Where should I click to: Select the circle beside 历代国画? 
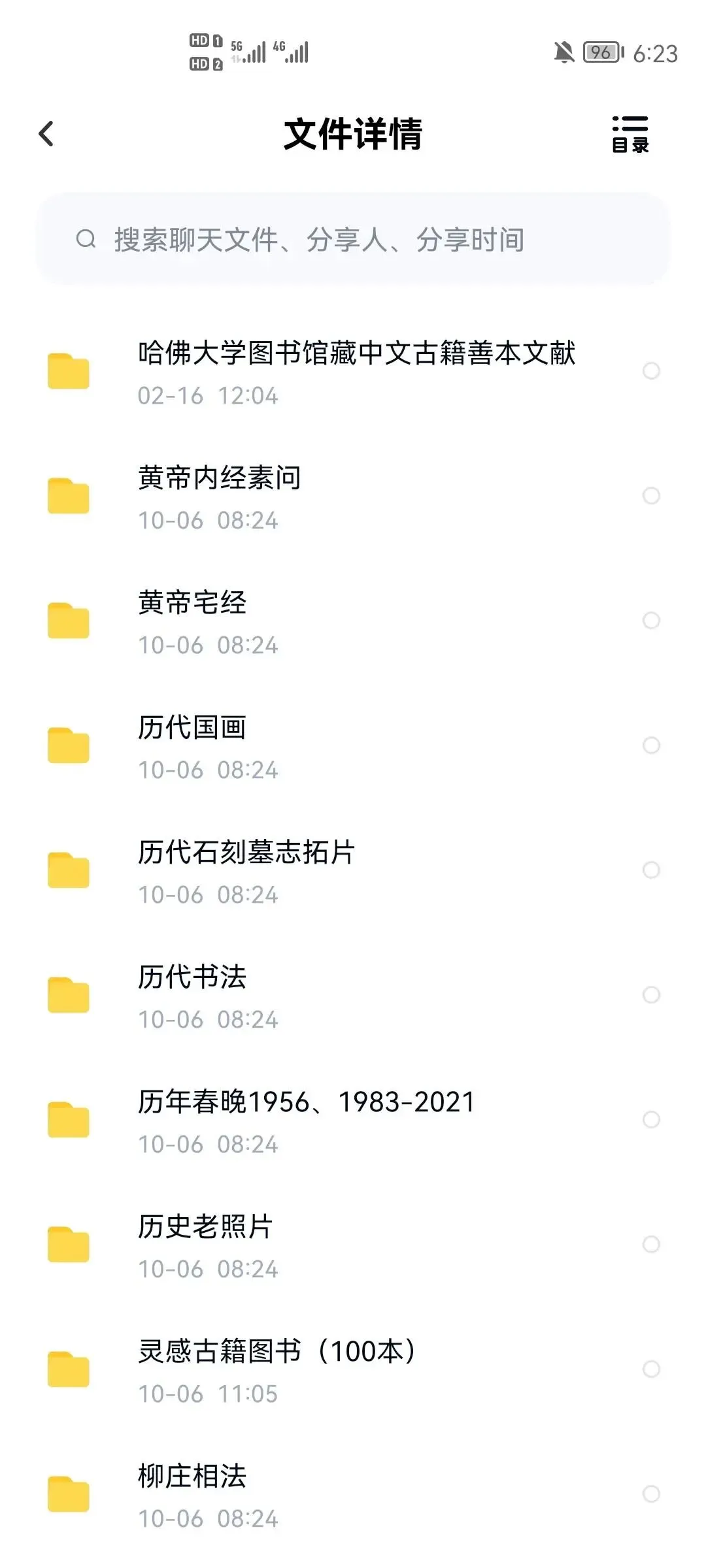[651, 745]
